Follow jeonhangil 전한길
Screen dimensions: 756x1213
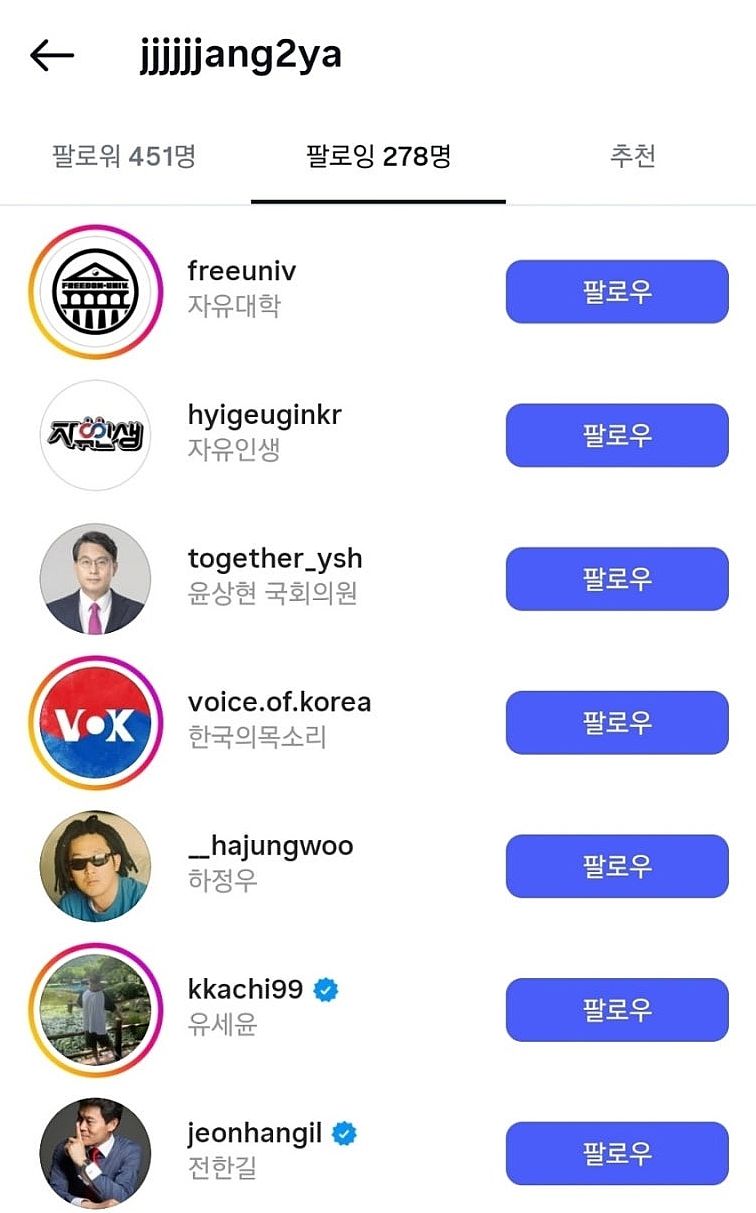(x=616, y=1153)
